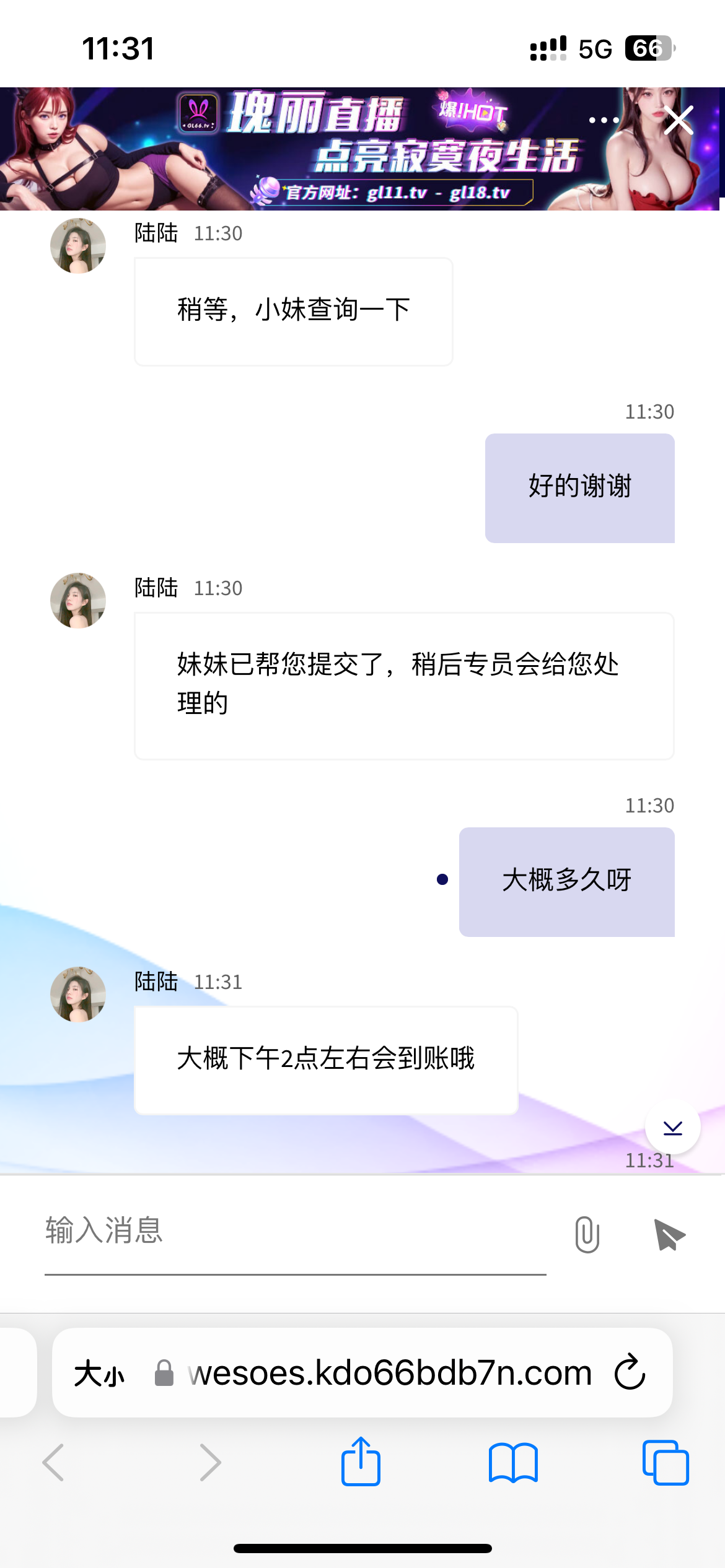
Task: Close the chat window with X
Action: coord(679,120)
